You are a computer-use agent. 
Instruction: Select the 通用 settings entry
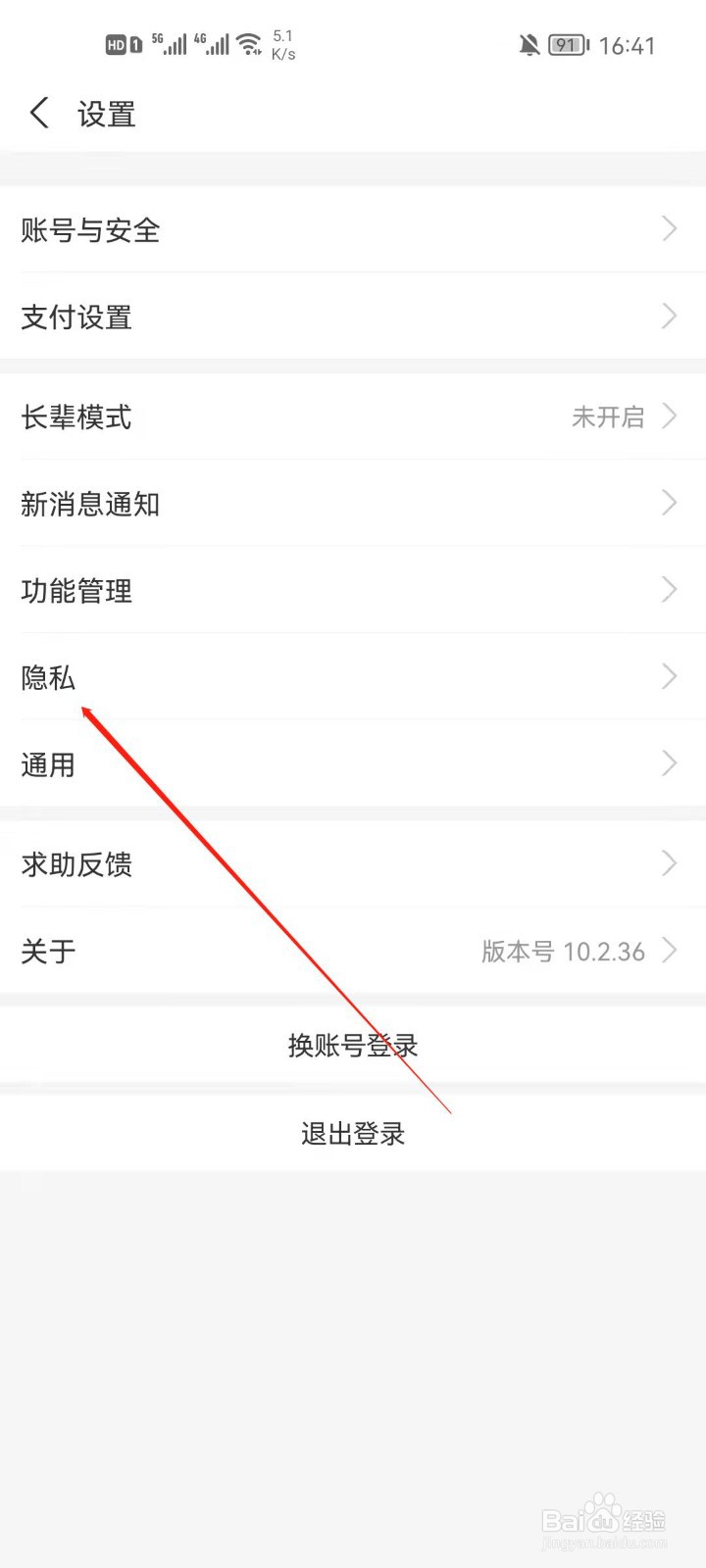click(353, 764)
